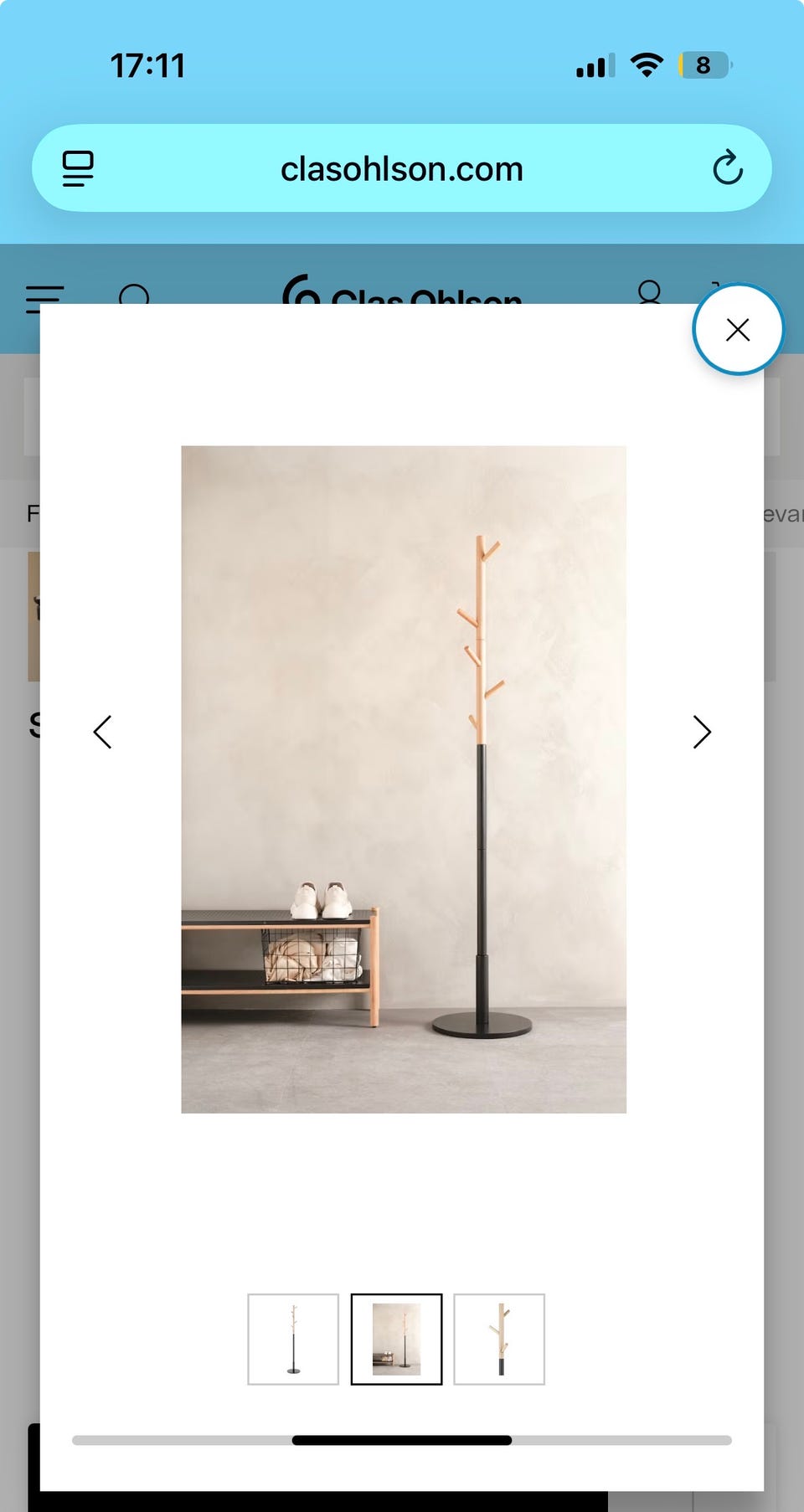The height and width of the screenshot is (1512, 804).
Task: Tap the small product image behind the dialog
Action: pyautogui.click(x=34, y=615)
